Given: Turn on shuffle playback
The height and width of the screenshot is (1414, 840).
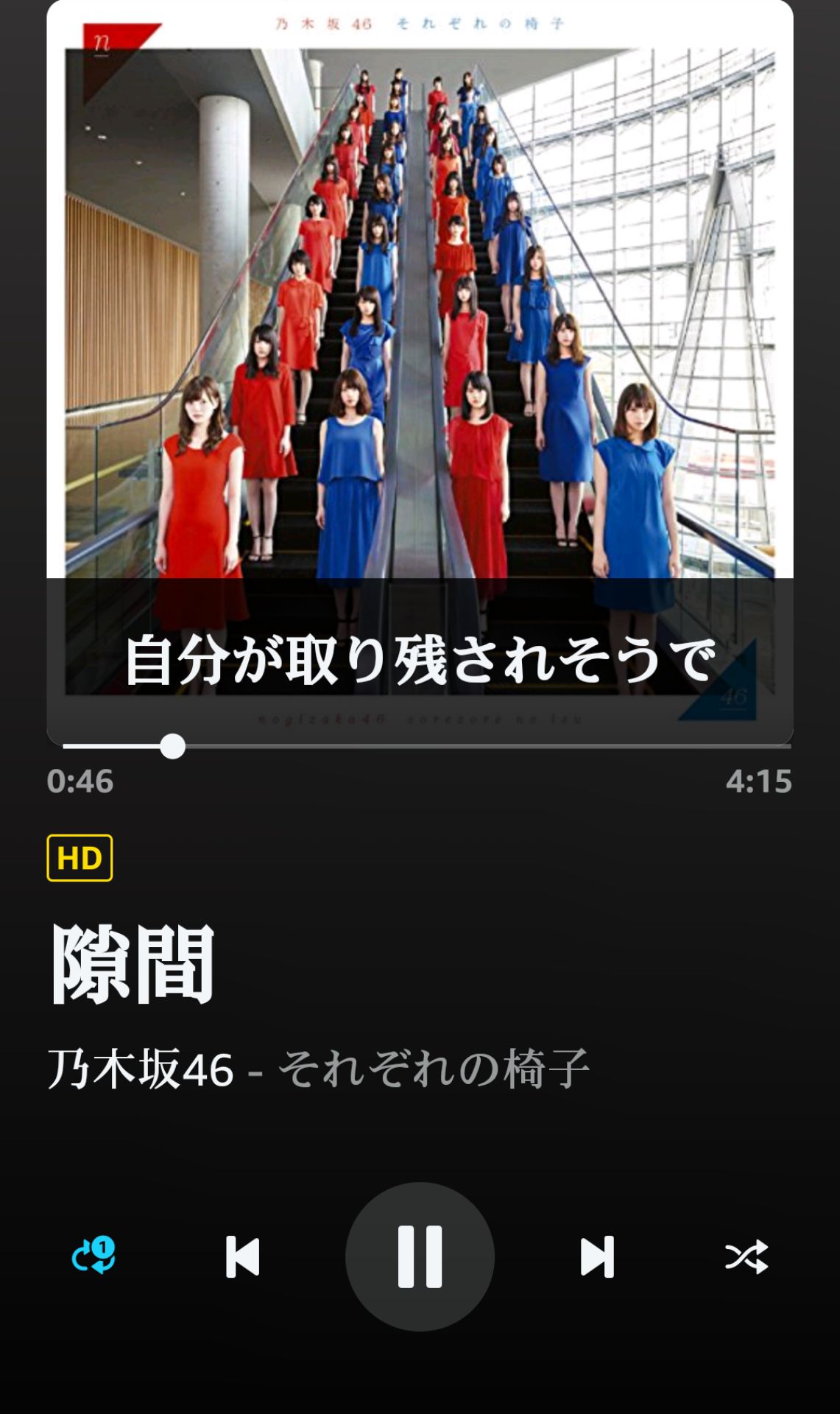Looking at the screenshot, I should [x=747, y=1256].
